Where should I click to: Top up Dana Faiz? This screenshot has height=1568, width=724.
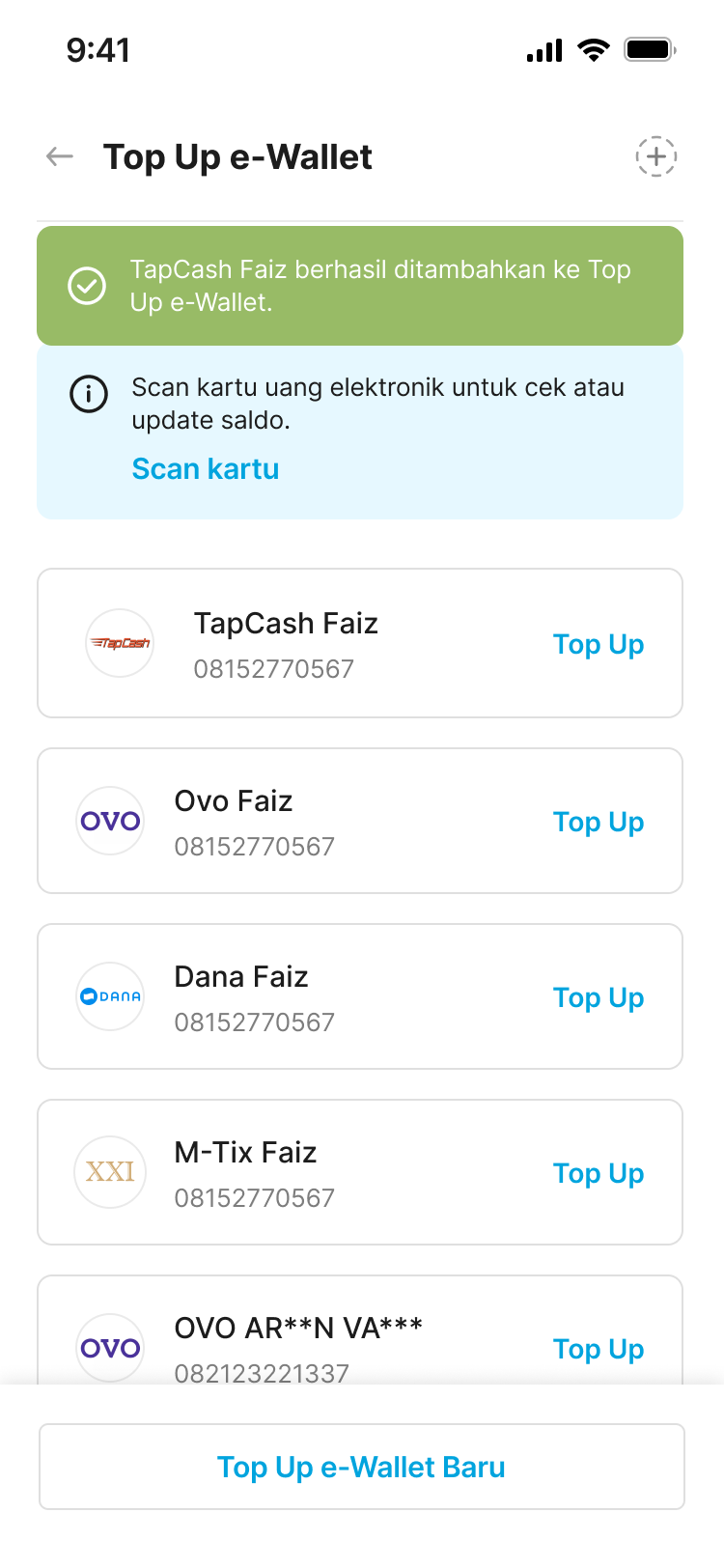click(x=599, y=997)
